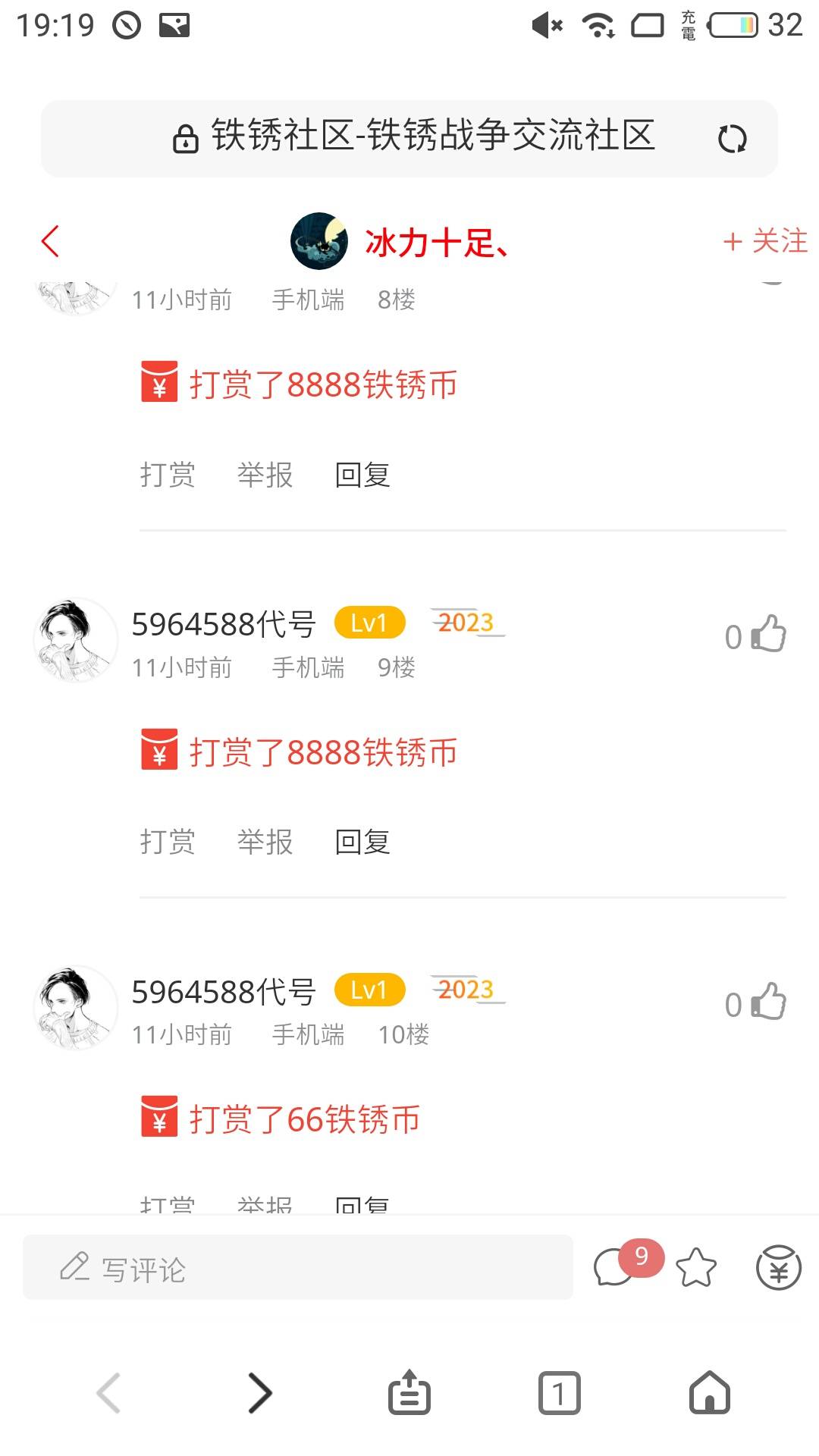The height and width of the screenshot is (1456, 819).
Task: Tip the 8楼 comment via 打赏
Action: tap(168, 475)
